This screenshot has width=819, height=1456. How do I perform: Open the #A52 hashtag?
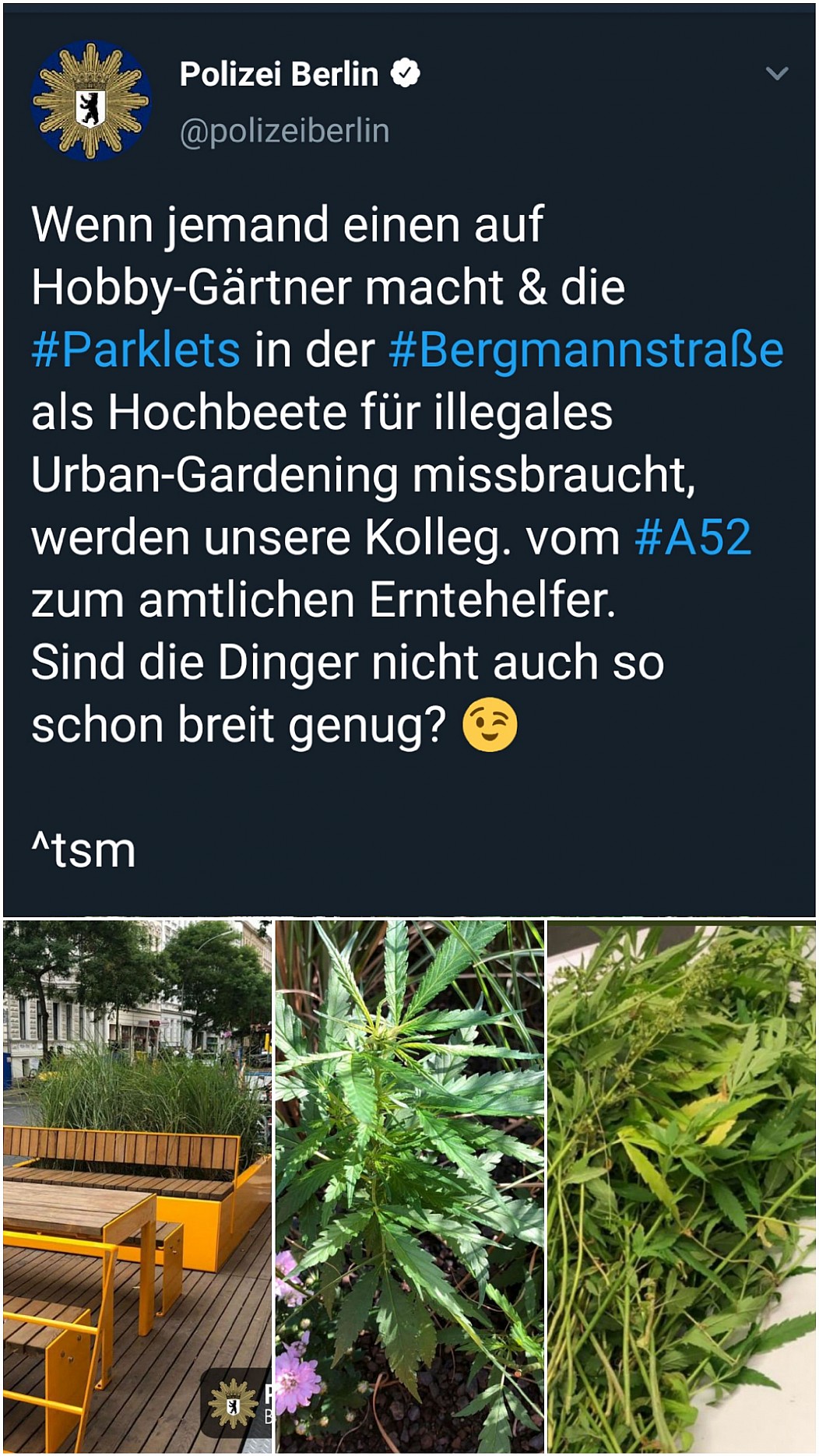(693, 537)
